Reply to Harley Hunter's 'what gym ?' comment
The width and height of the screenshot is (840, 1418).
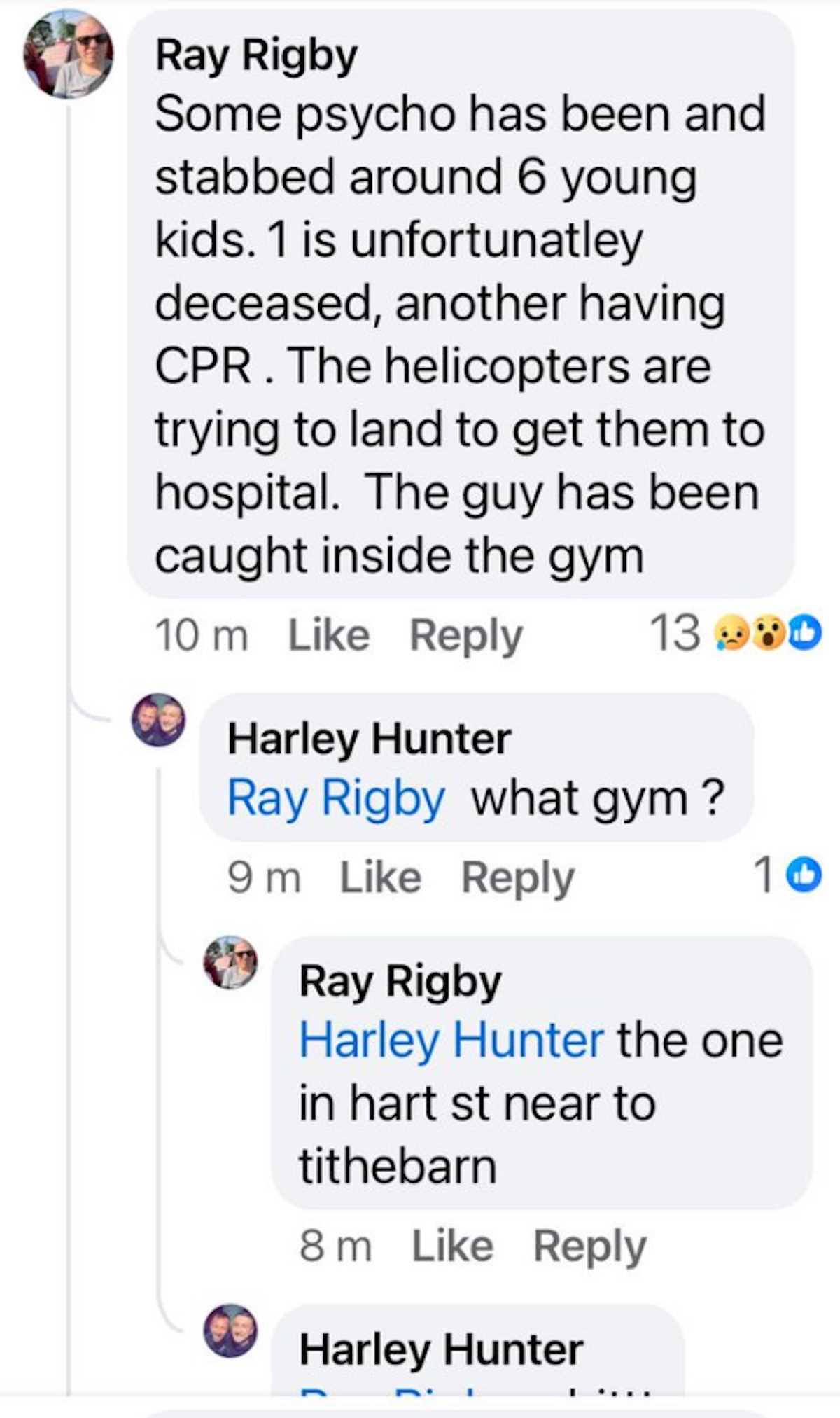(x=517, y=877)
